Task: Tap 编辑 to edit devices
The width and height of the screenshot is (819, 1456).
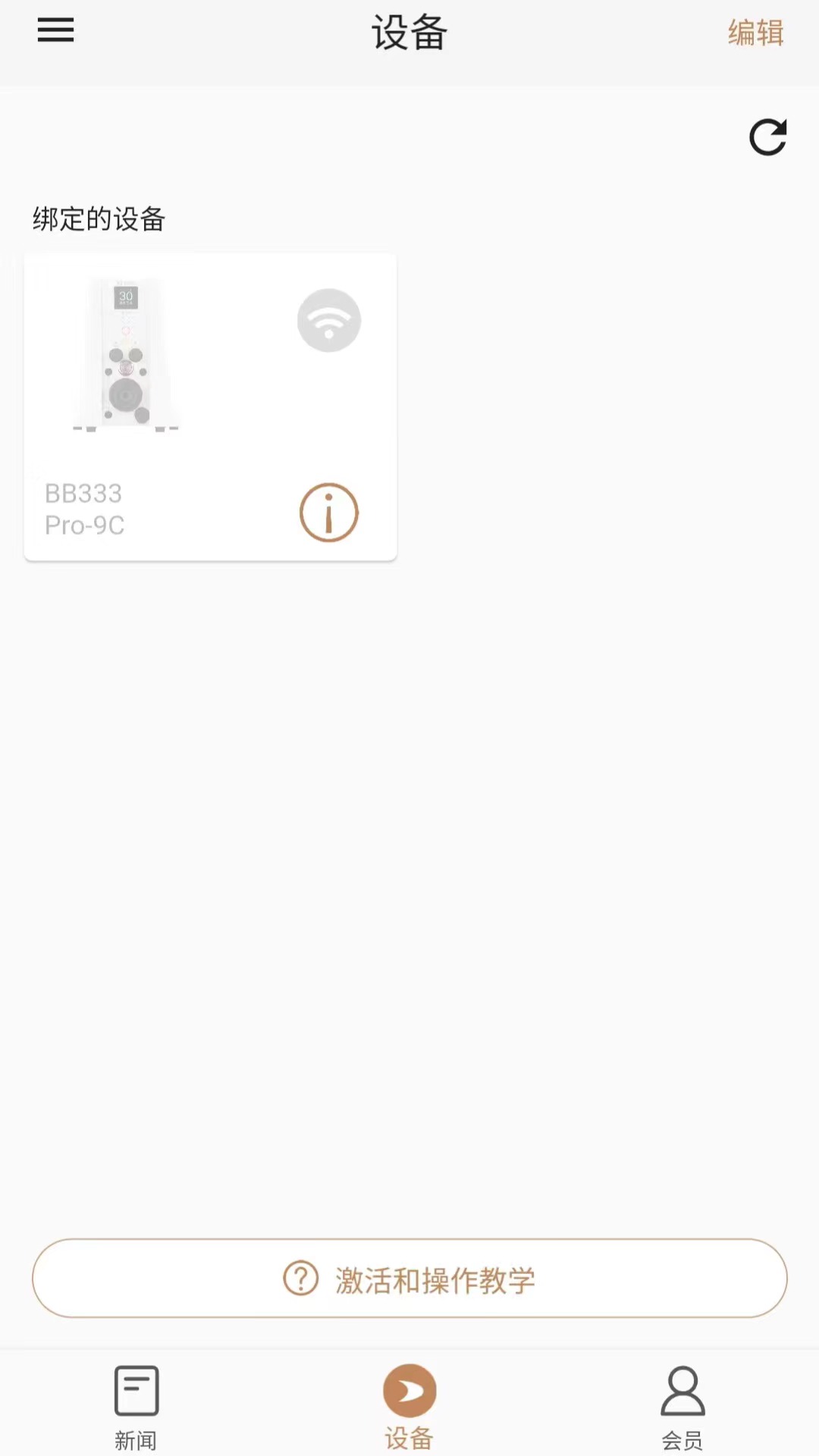Action: tap(755, 33)
